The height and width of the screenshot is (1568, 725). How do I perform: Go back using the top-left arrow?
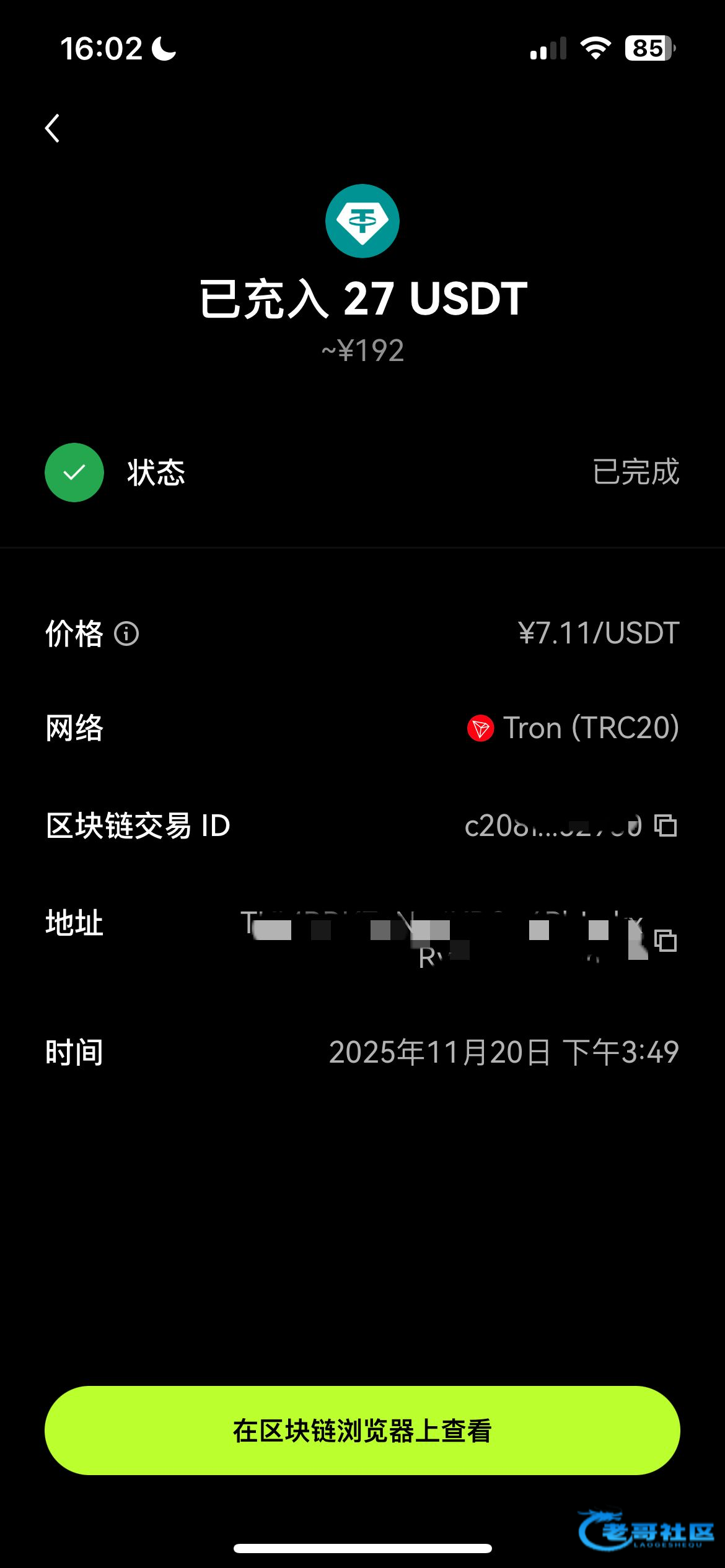(53, 128)
